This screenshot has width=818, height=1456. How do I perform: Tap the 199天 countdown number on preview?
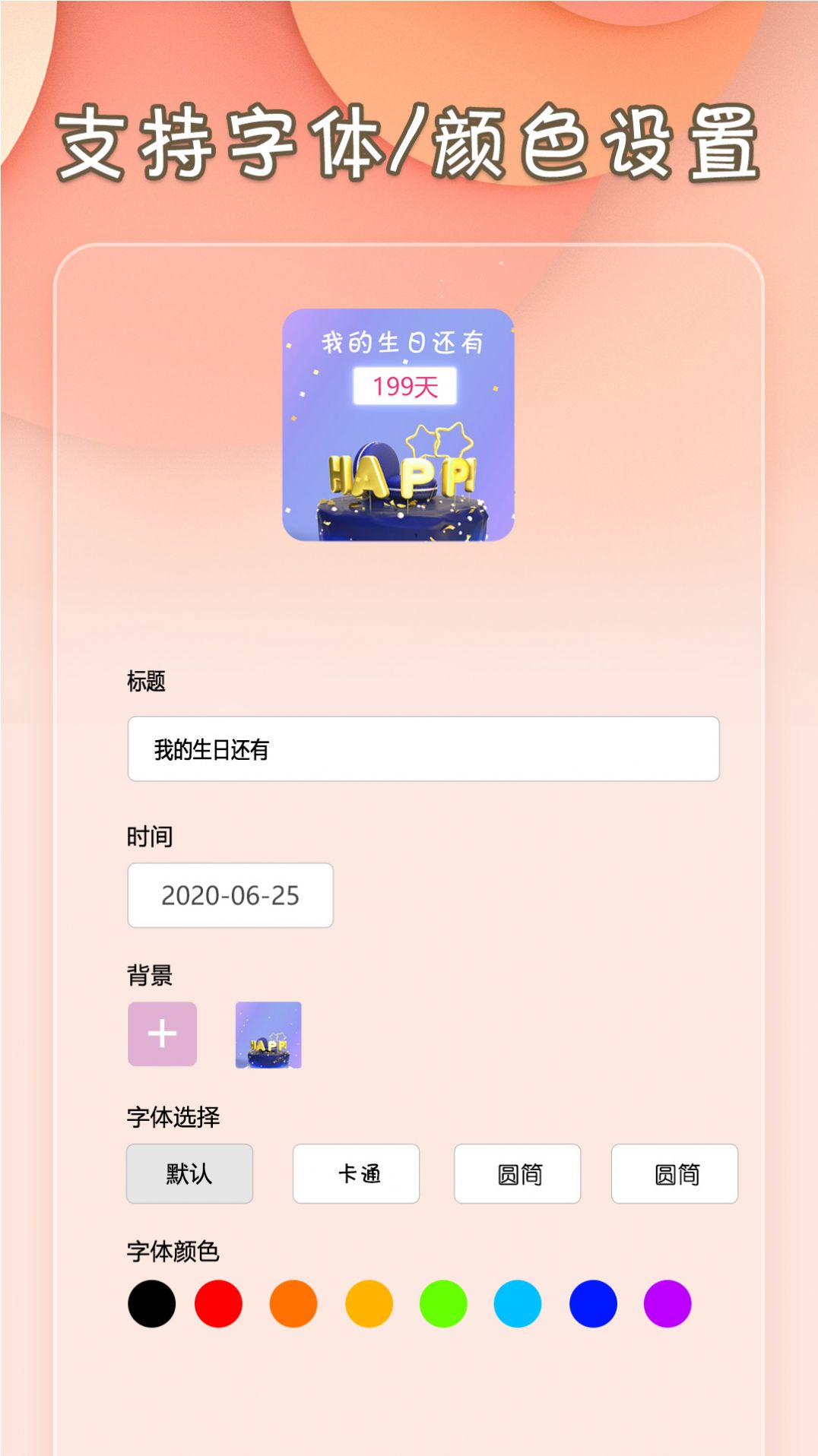point(407,386)
